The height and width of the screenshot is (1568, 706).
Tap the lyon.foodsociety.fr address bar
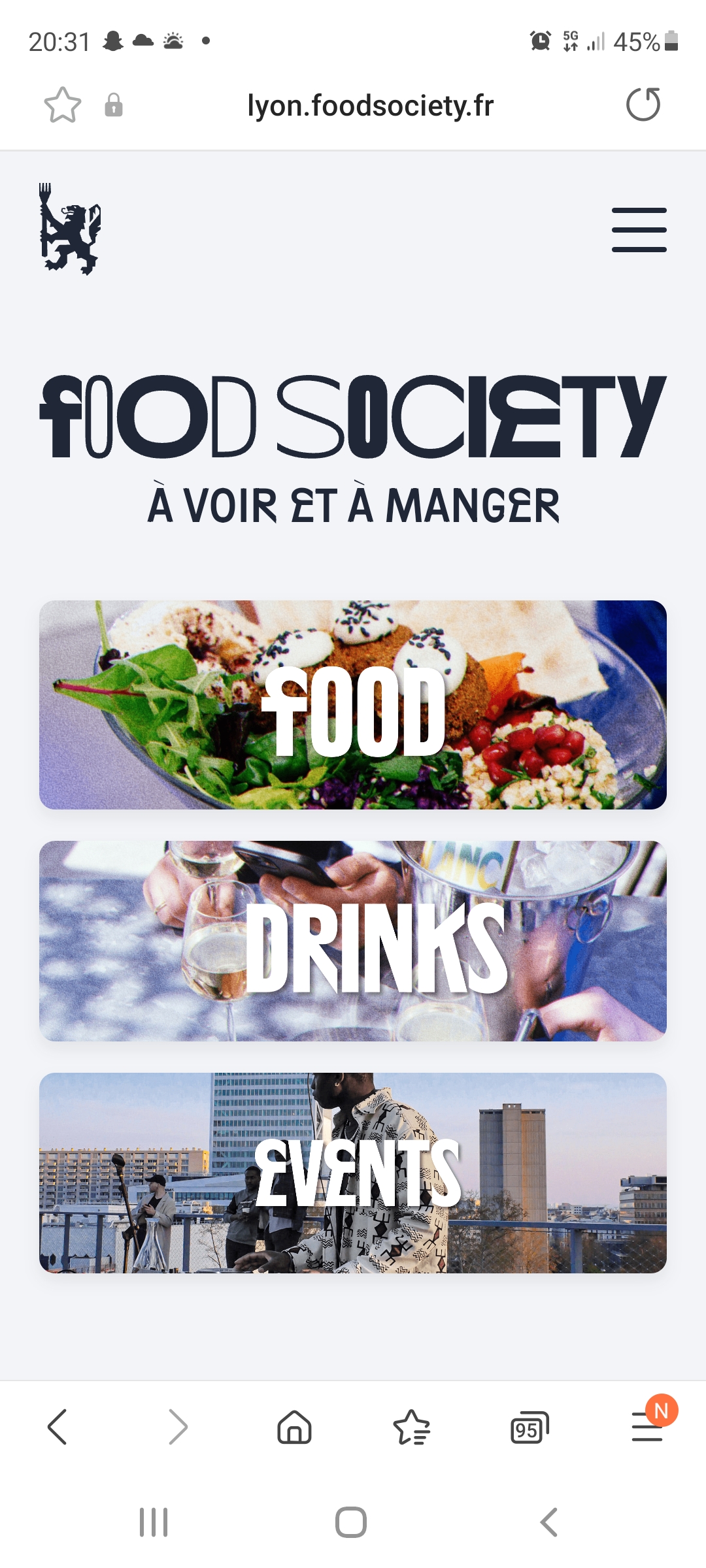tap(370, 105)
